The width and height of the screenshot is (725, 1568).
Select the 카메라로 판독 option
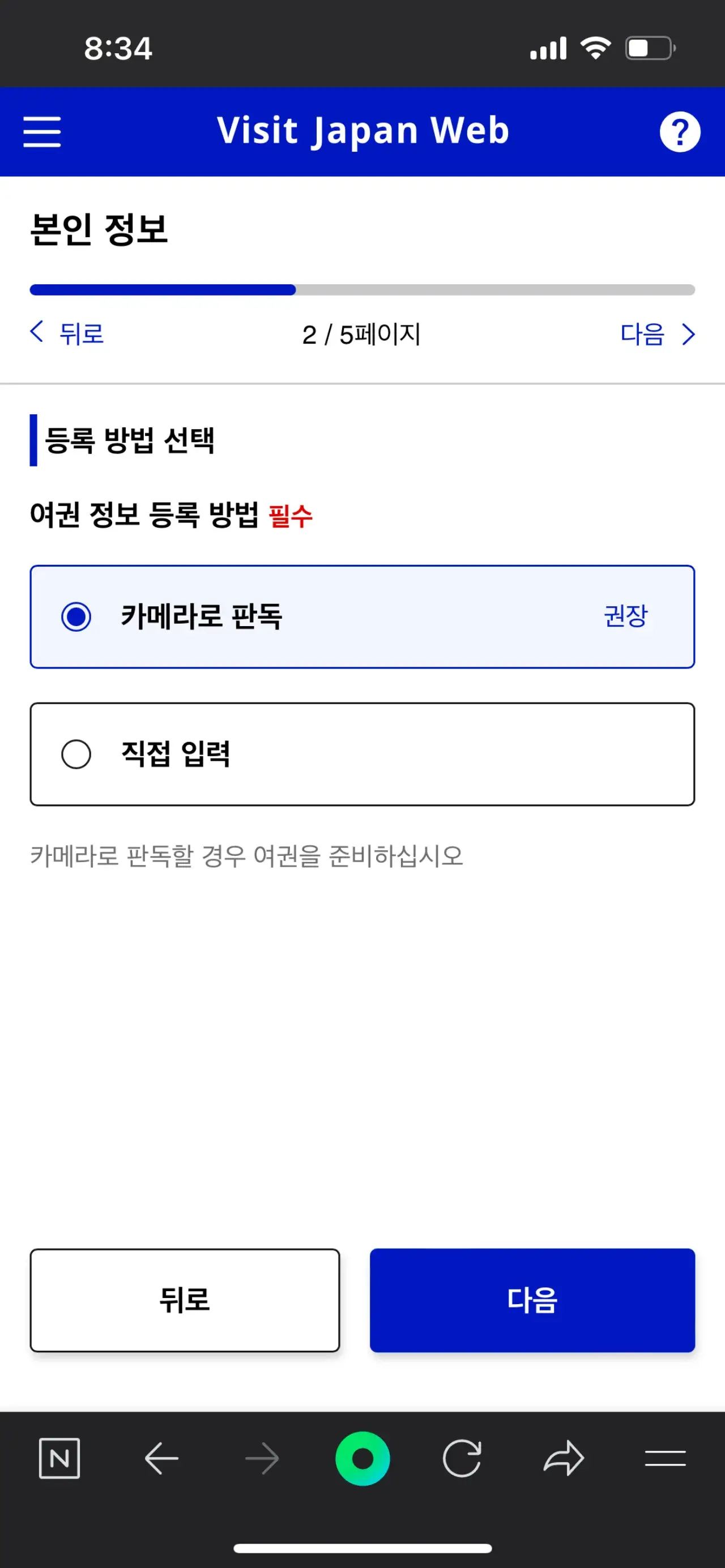[362, 616]
